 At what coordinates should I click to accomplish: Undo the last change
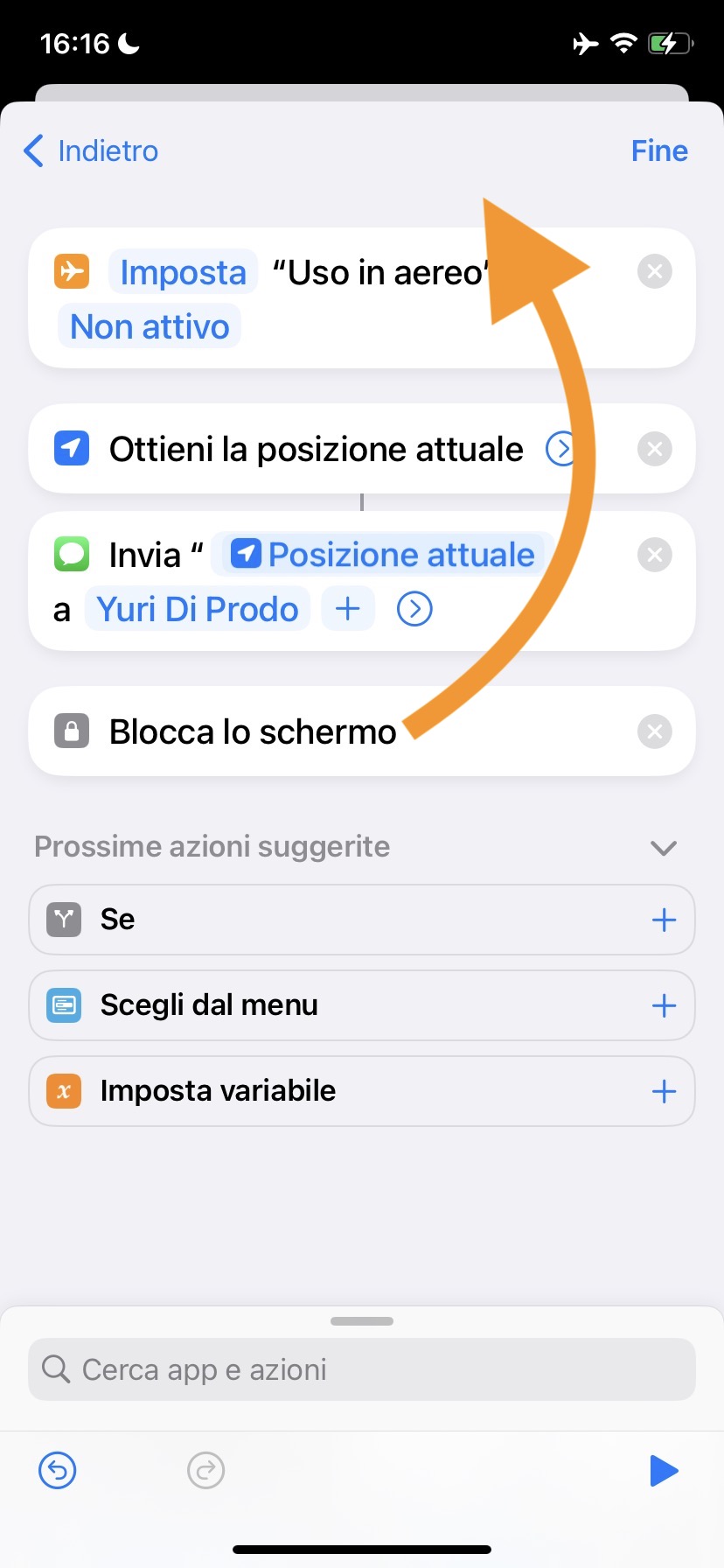click(x=58, y=1471)
